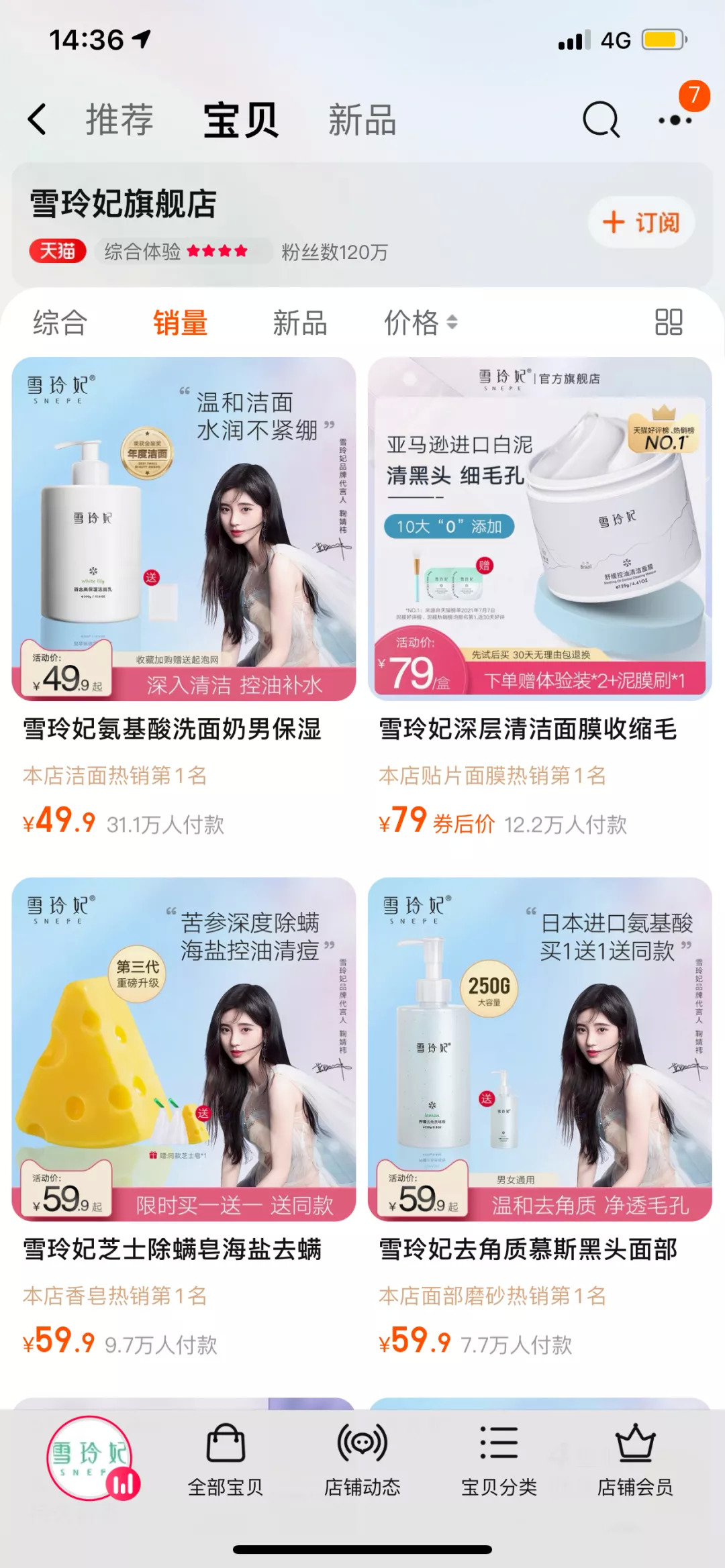Sort products by 综合
The image size is (725, 1568).
(60, 323)
